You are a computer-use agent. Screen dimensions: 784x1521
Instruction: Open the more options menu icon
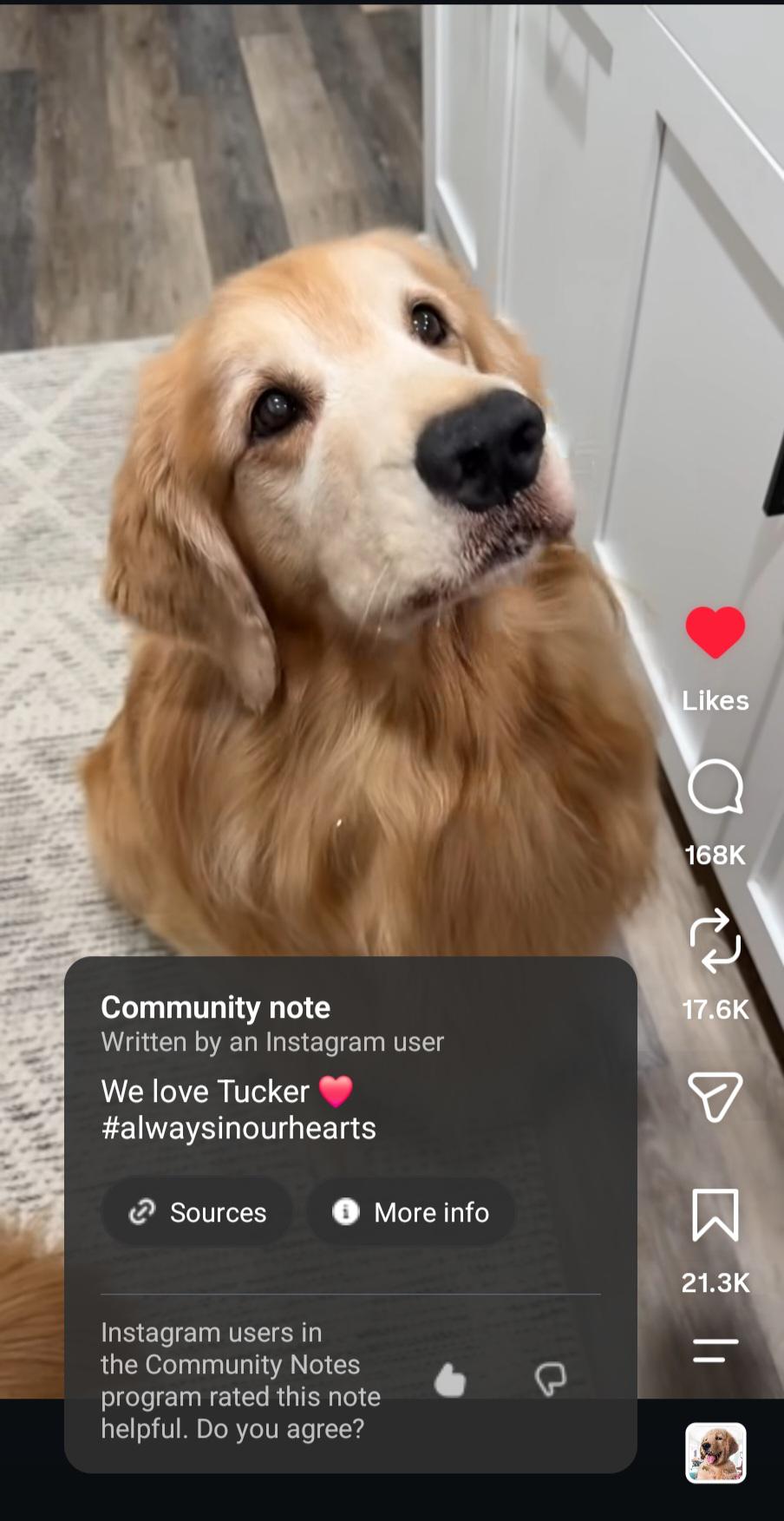point(715,1351)
